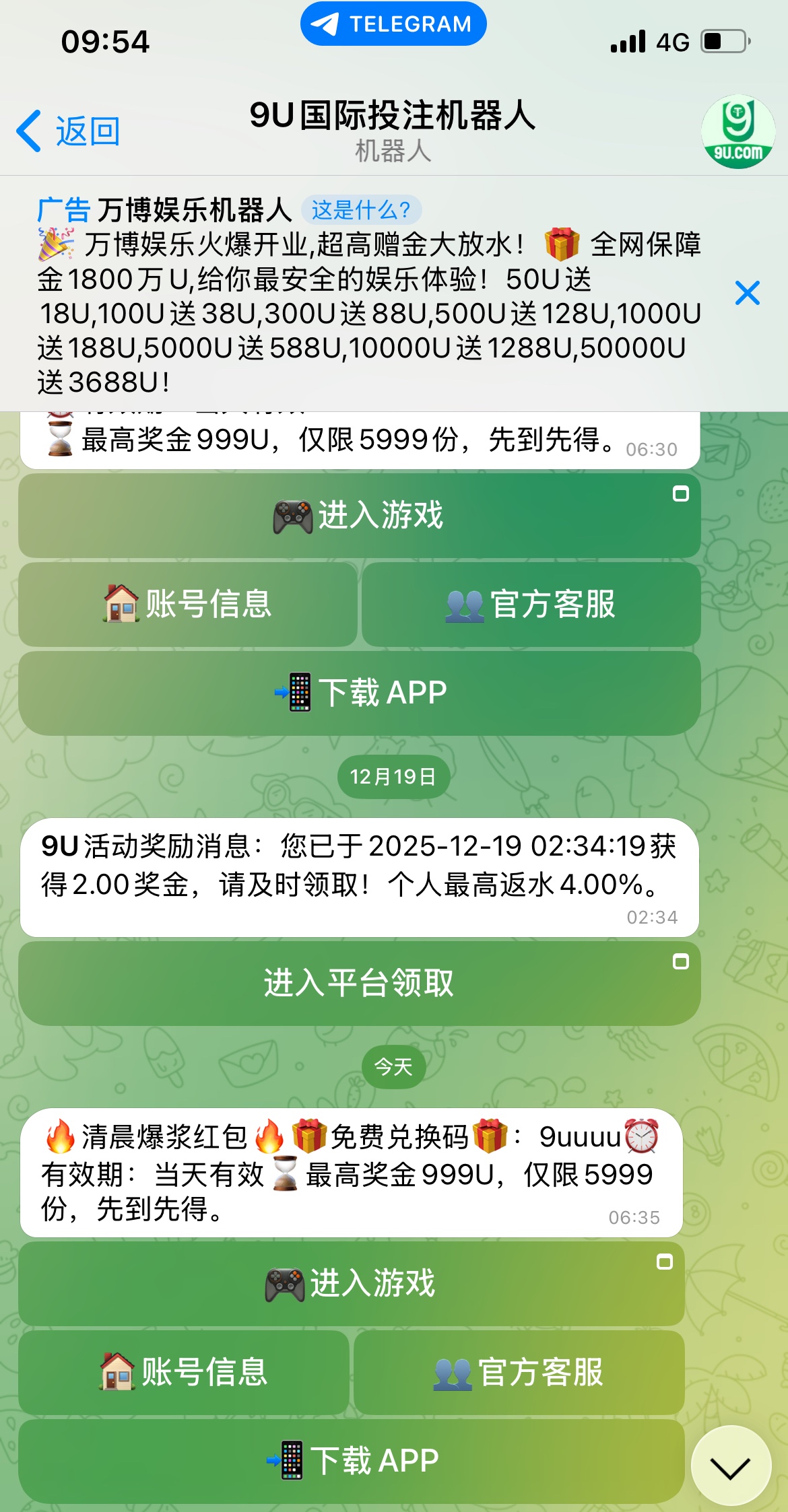This screenshot has width=788, height=1512.
Task: Tap 进入游戏 under the 06:35 message
Action: 351,1283
